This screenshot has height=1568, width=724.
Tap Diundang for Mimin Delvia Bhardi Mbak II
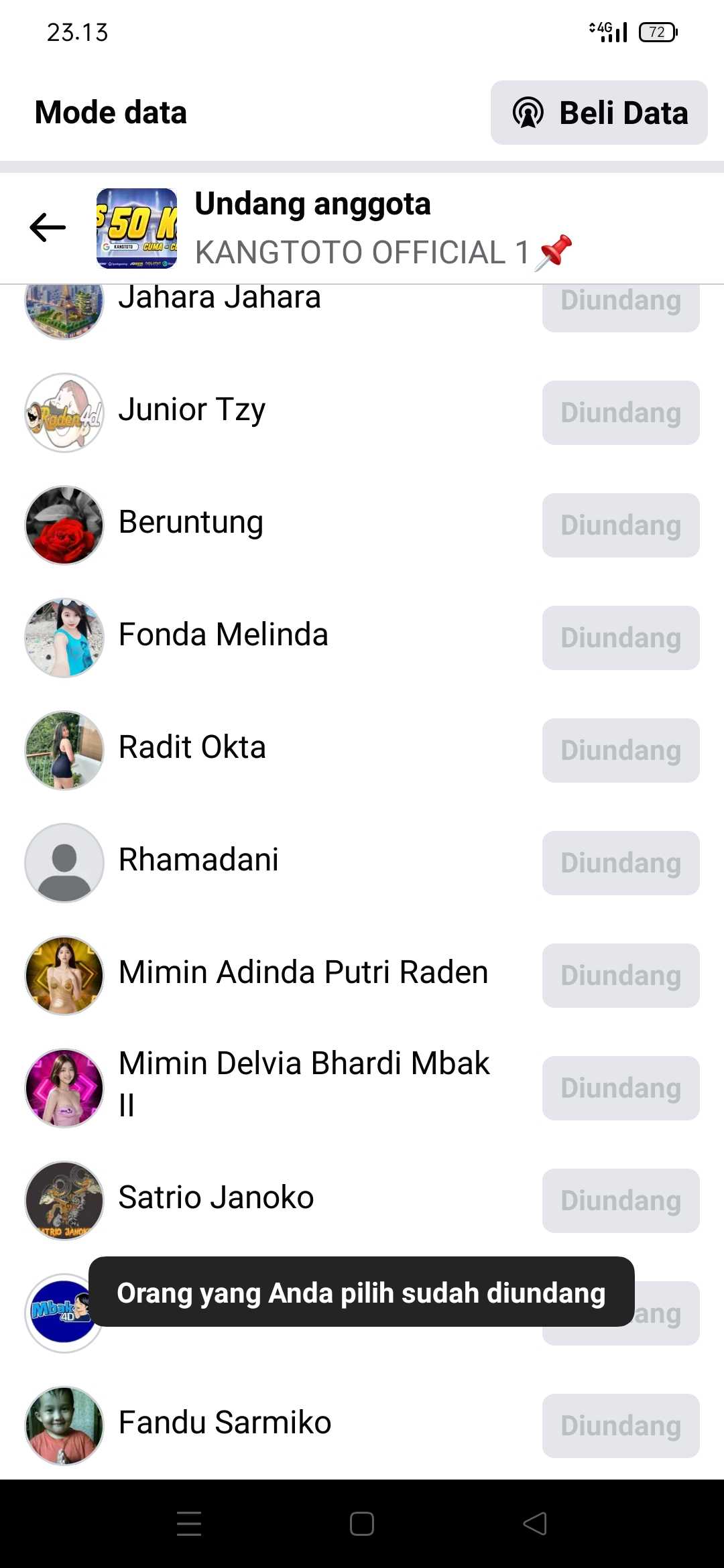(620, 1088)
